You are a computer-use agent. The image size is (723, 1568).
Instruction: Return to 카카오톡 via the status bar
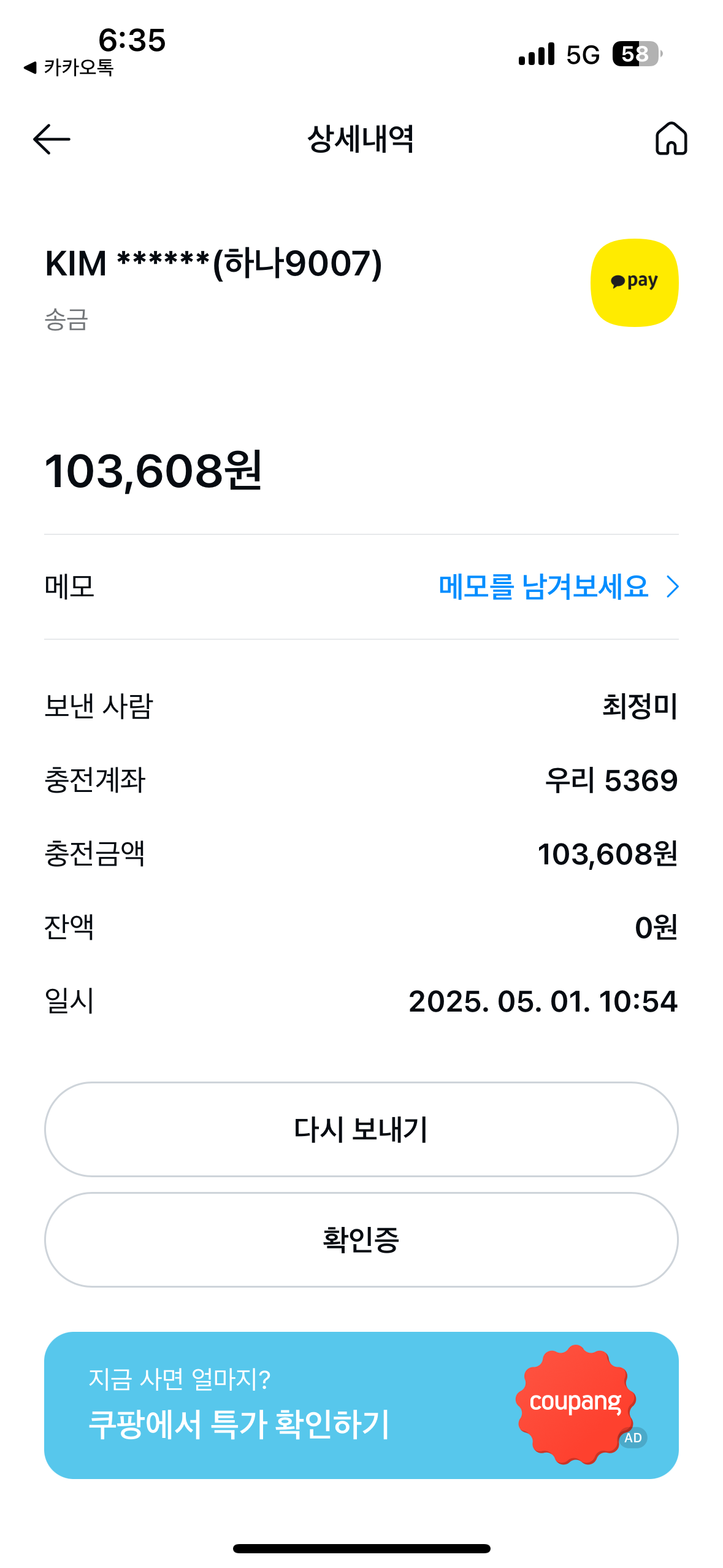click(69, 67)
